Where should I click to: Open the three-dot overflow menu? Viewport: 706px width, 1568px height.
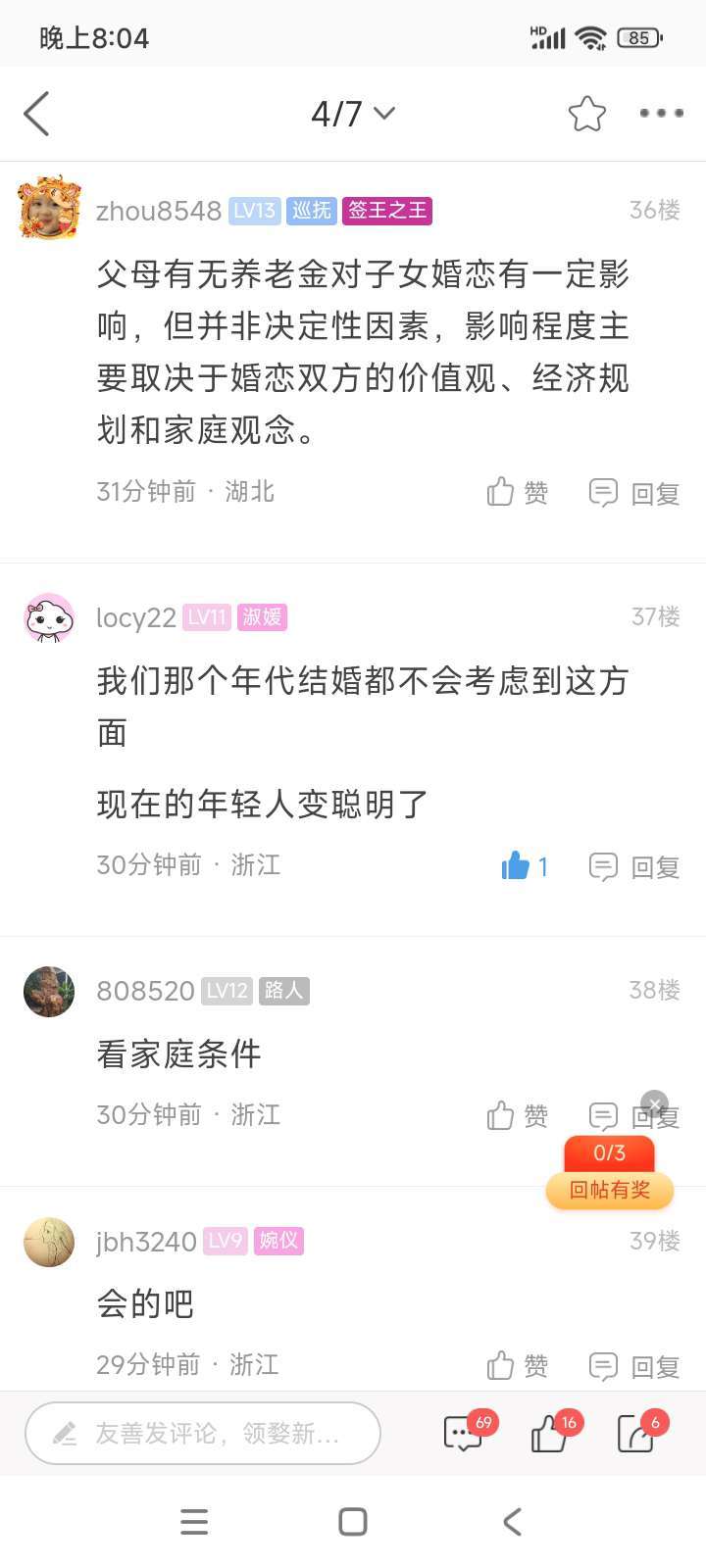(x=661, y=114)
